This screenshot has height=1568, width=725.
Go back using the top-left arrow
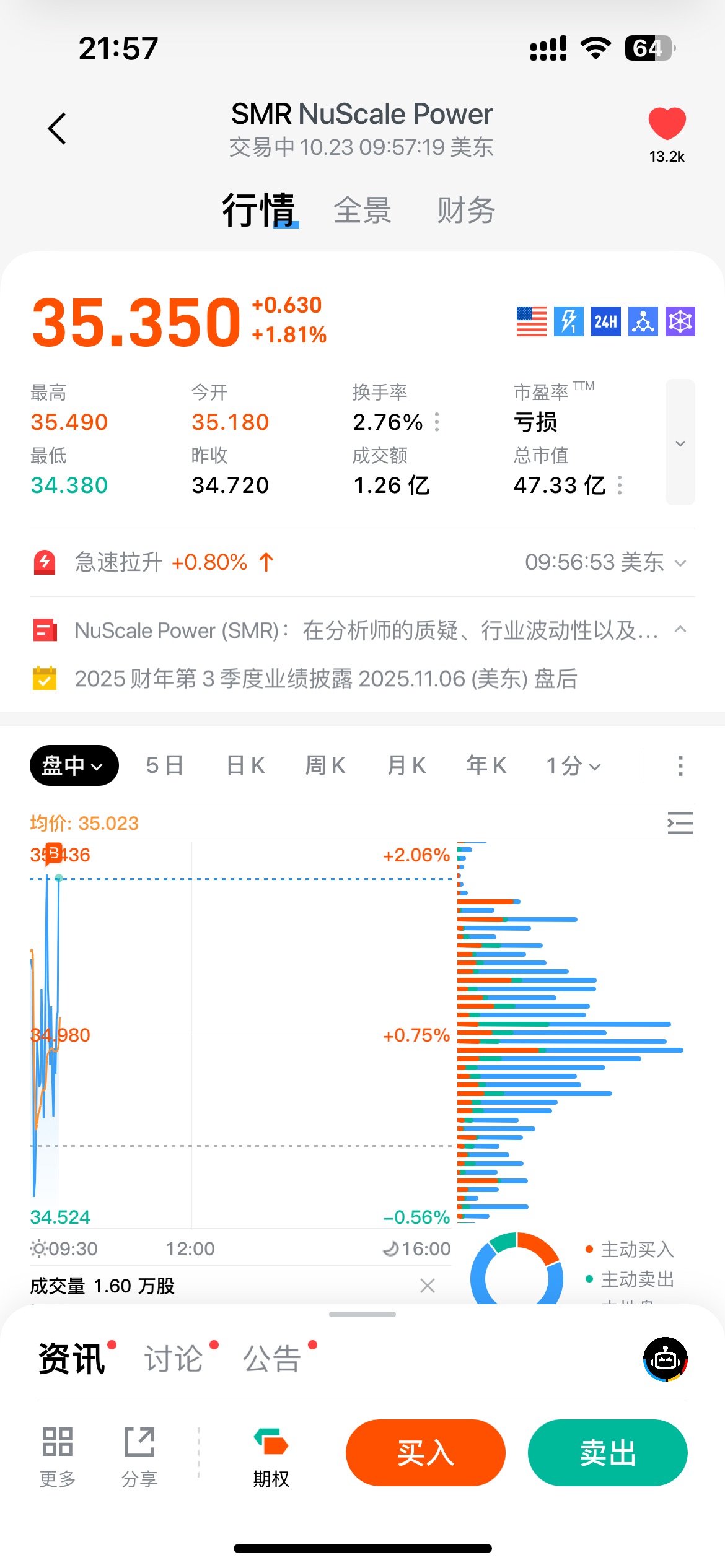[57, 129]
